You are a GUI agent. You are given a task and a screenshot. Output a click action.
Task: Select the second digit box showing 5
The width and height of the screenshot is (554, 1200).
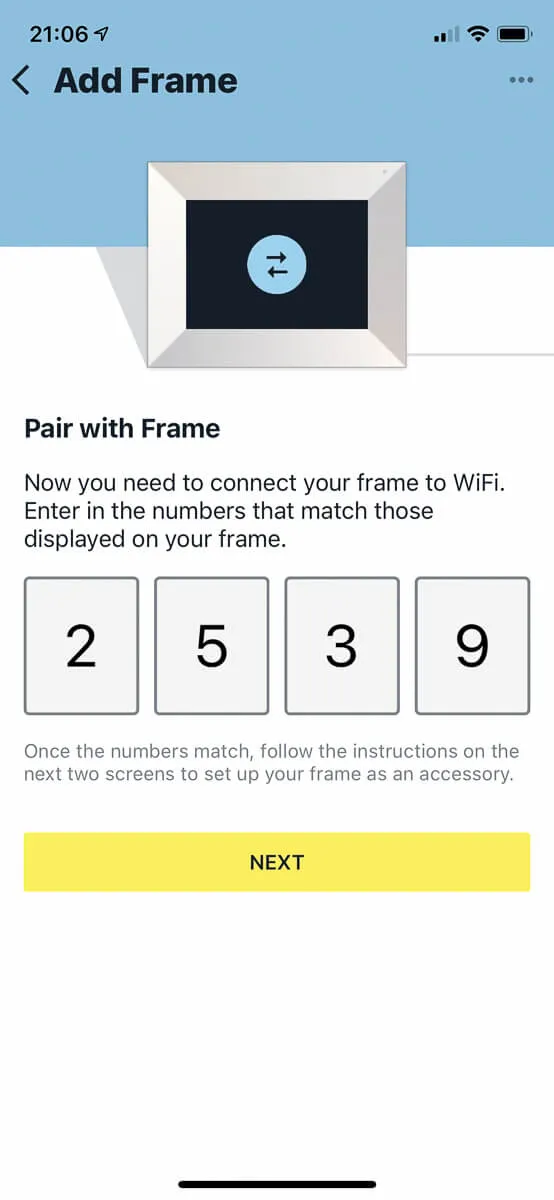point(211,646)
